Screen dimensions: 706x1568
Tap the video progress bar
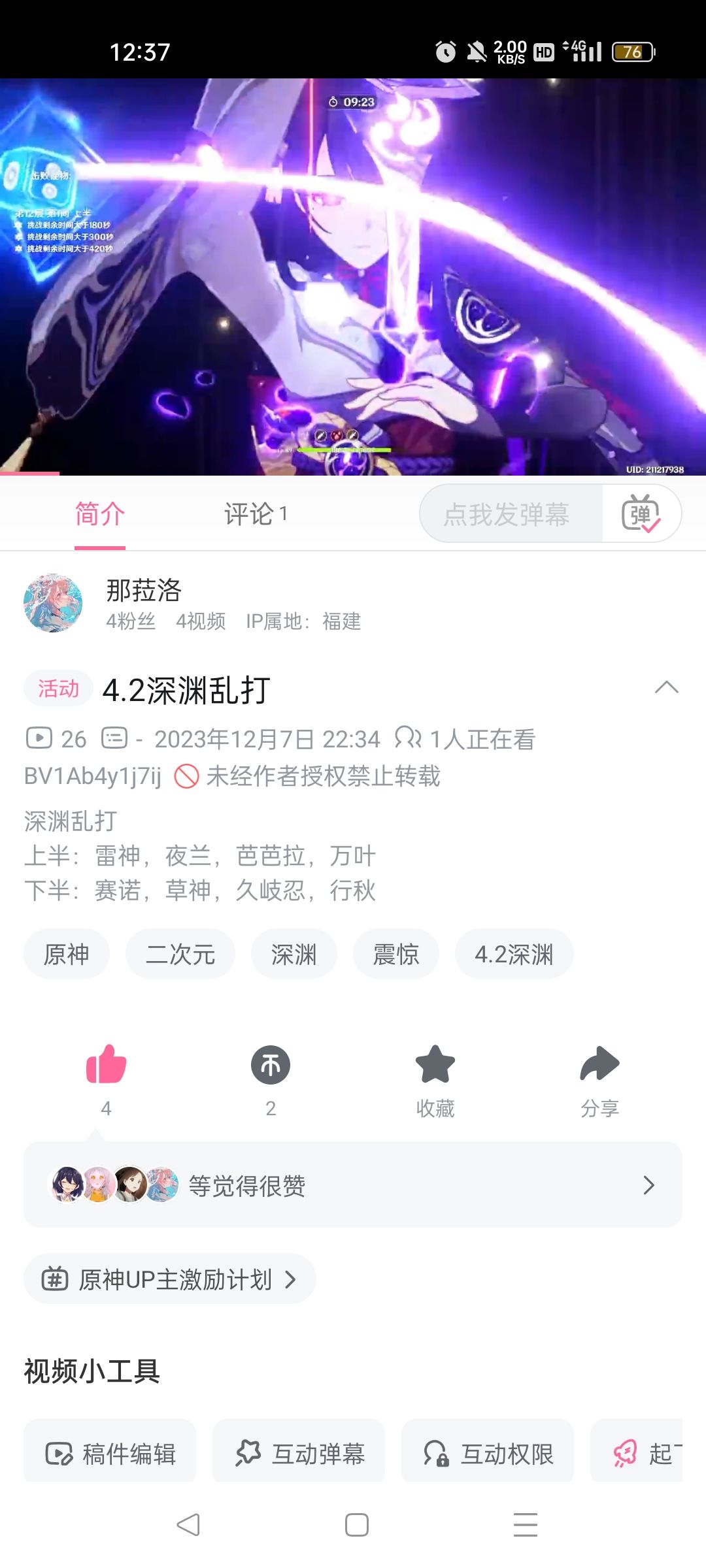tap(353, 474)
